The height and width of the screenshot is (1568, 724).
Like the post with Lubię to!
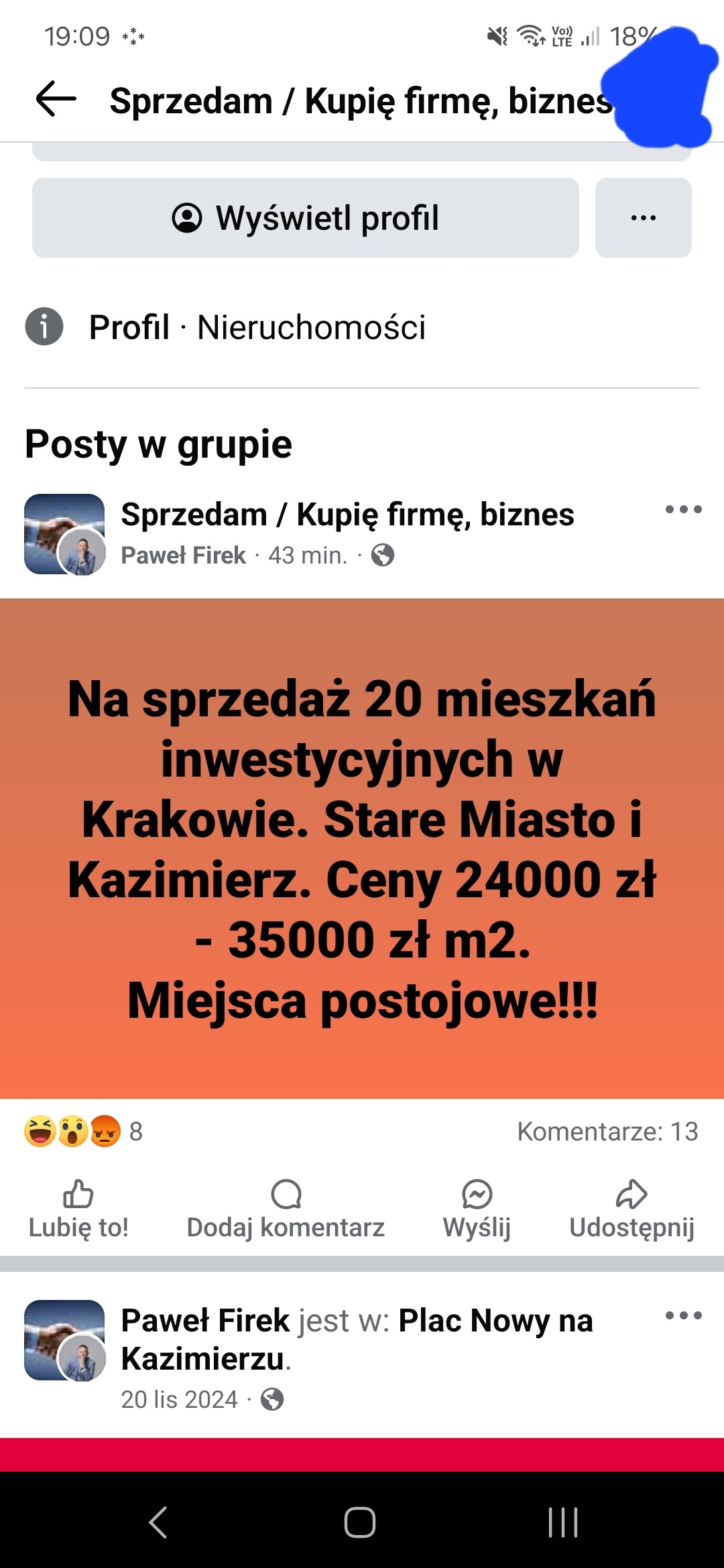78,1210
